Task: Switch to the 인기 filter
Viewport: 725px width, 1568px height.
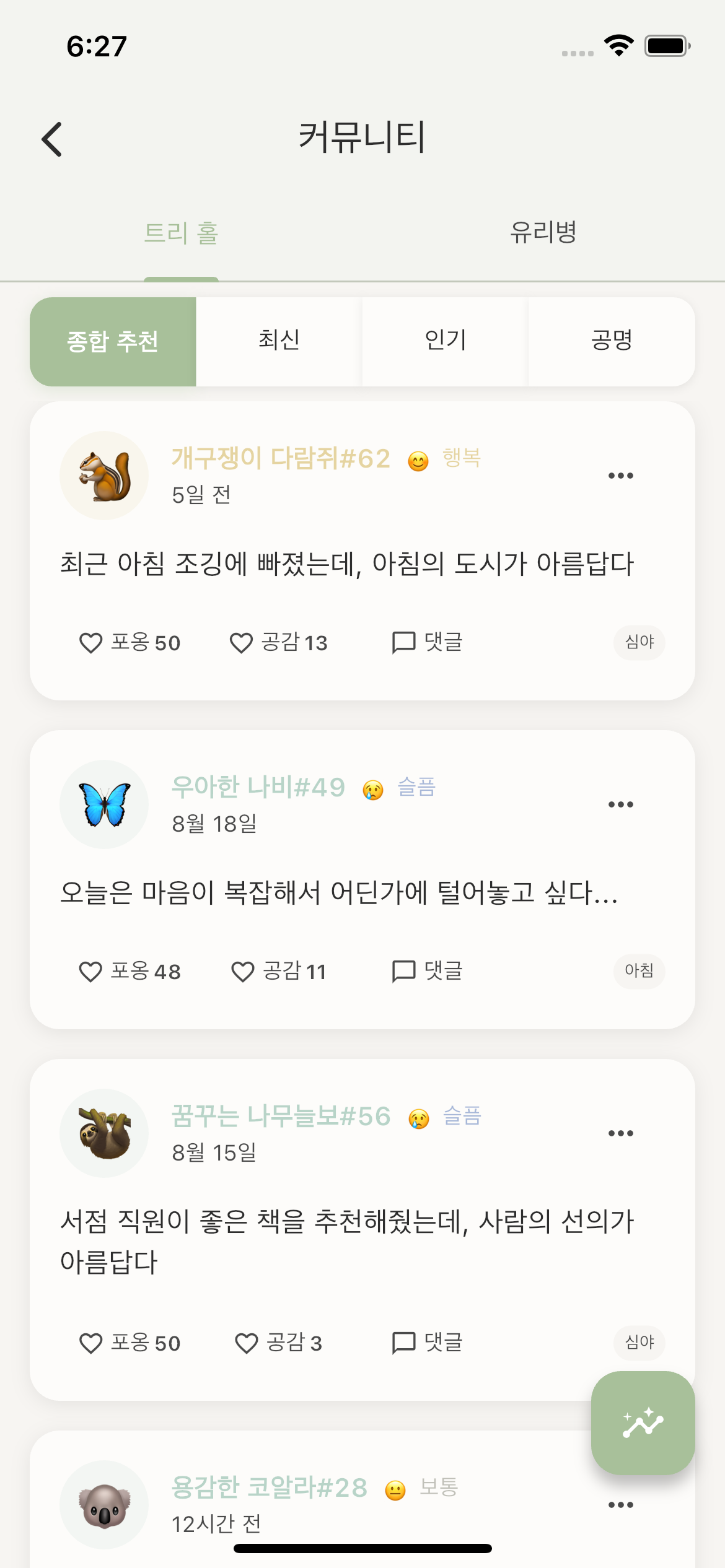Action: (445, 341)
